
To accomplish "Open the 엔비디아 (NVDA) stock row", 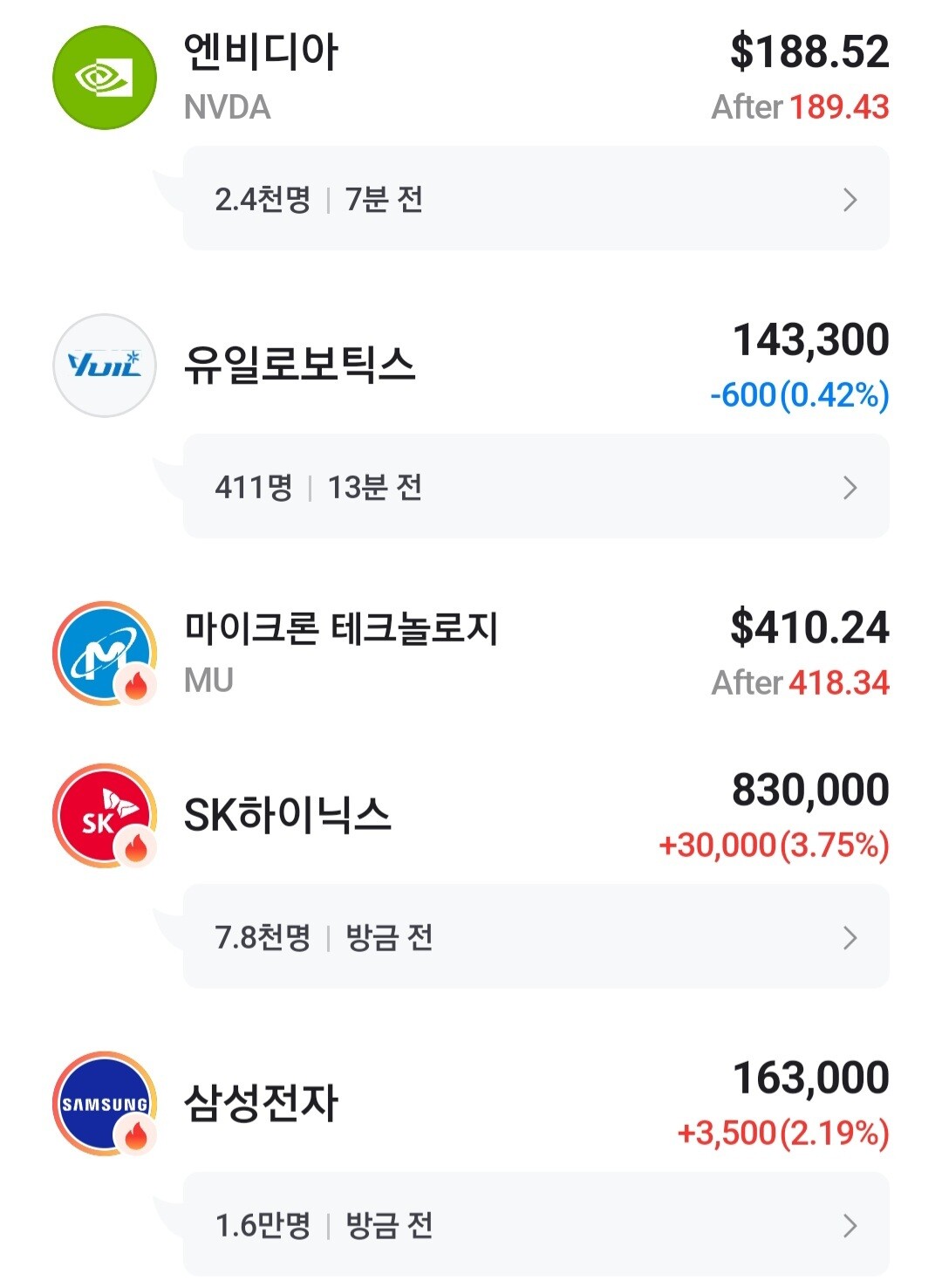I will coord(471,79).
